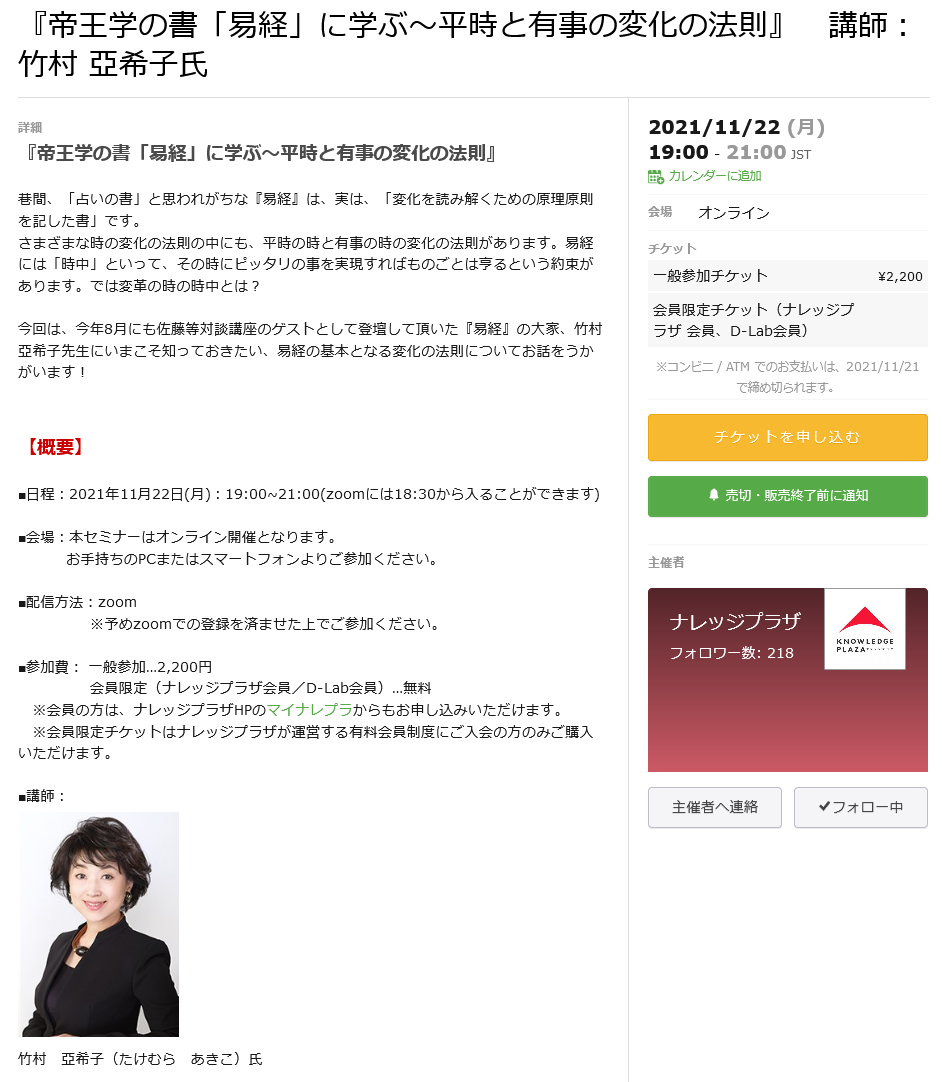Image resolution: width=942 pixels, height=1082 pixels.
Task: Contact the organizer via 主催者へ連絡
Action: coord(714,807)
